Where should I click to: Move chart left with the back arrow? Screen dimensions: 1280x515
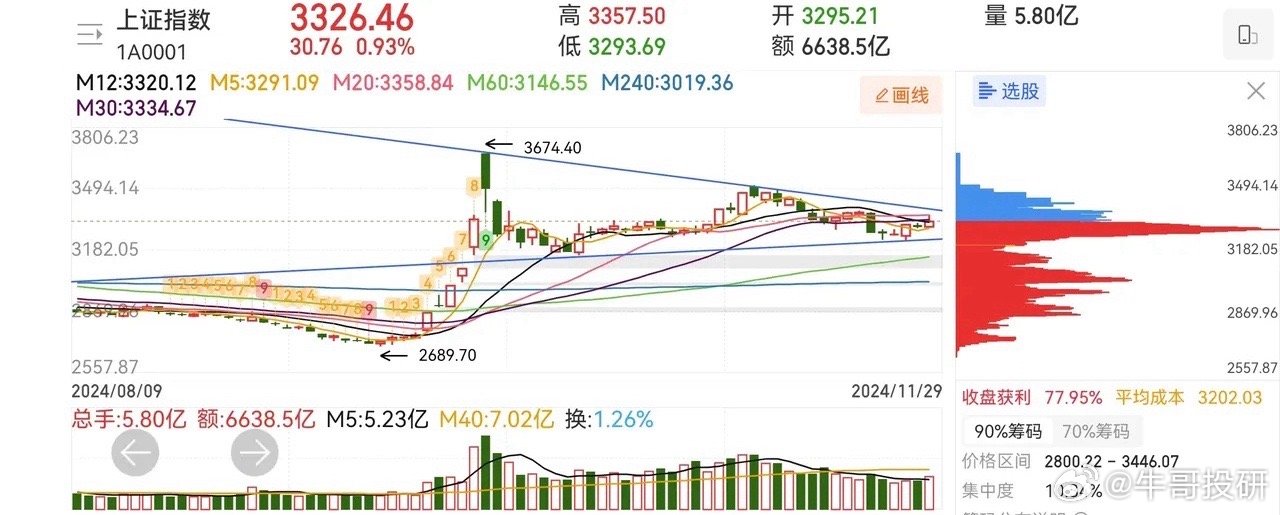pyautogui.click(x=135, y=454)
